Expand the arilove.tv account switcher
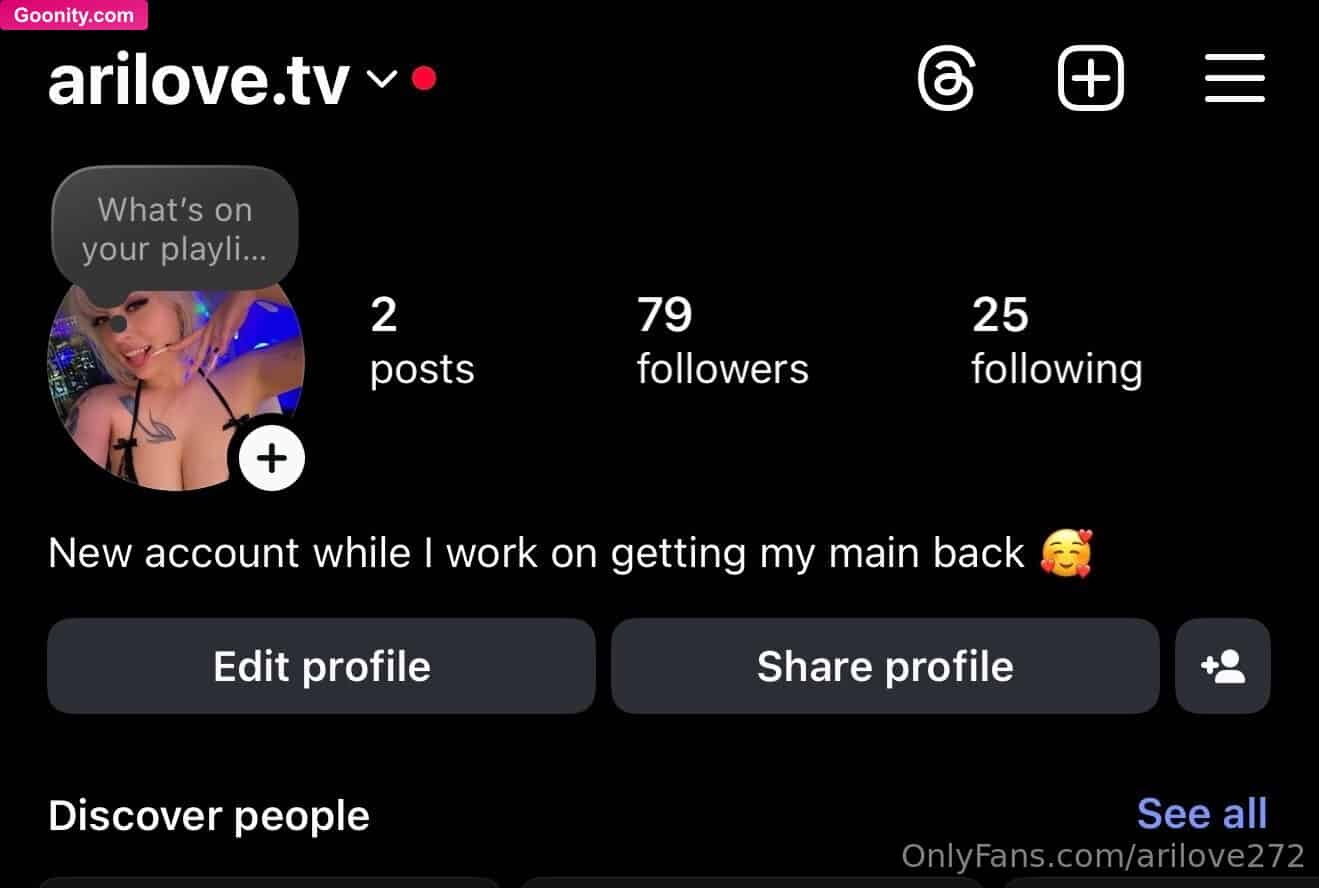This screenshot has width=1319, height=888. 381,79
